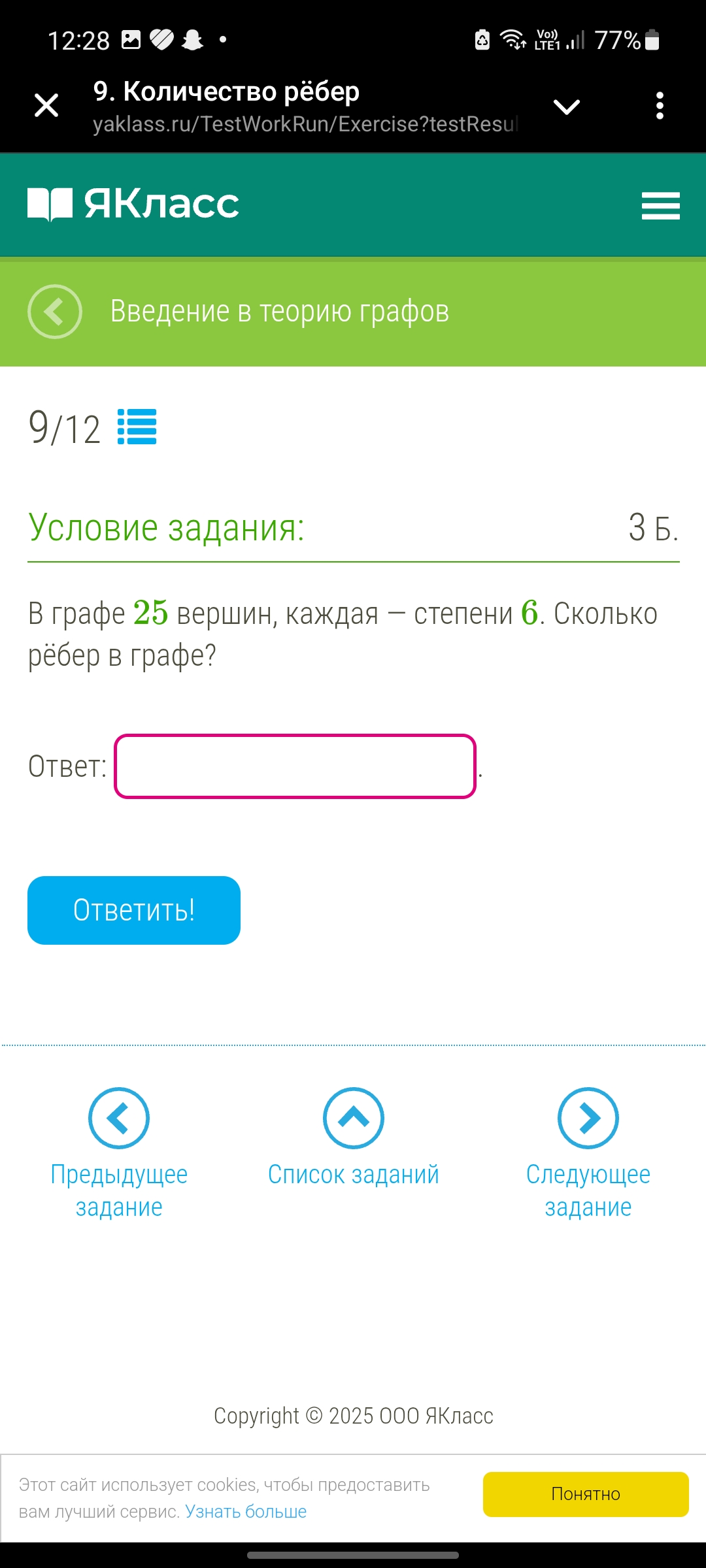Dismiss cookie notice with Понятно
This screenshot has width=706, height=1568.
pyautogui.click(x=586, y=1494)
